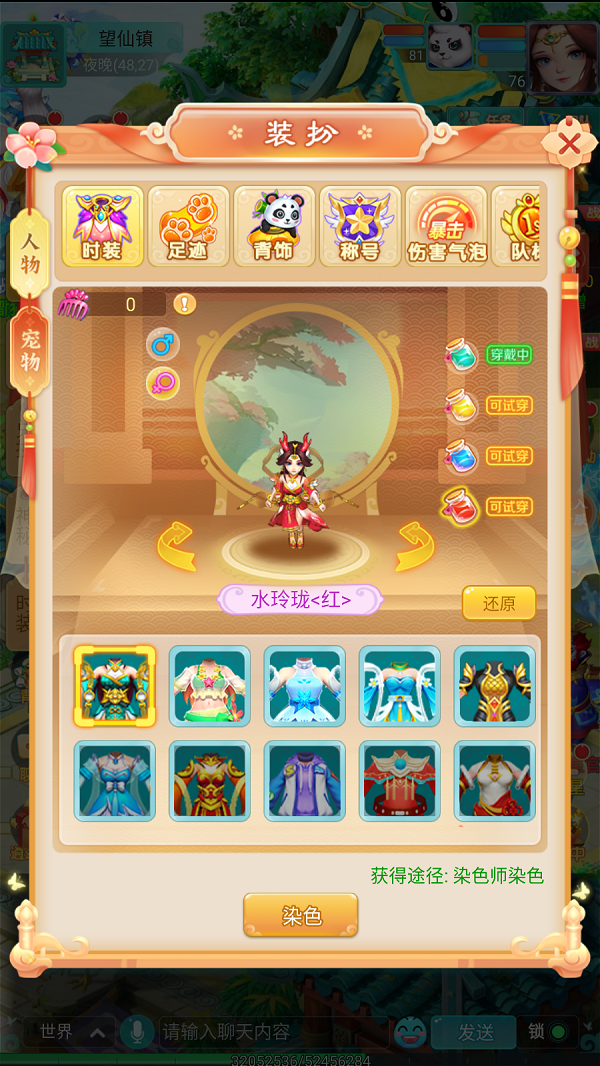Screen dimensions: 600x1066
Task: Open the info icon beside the comb counter
Action: (x=185, y=304)
